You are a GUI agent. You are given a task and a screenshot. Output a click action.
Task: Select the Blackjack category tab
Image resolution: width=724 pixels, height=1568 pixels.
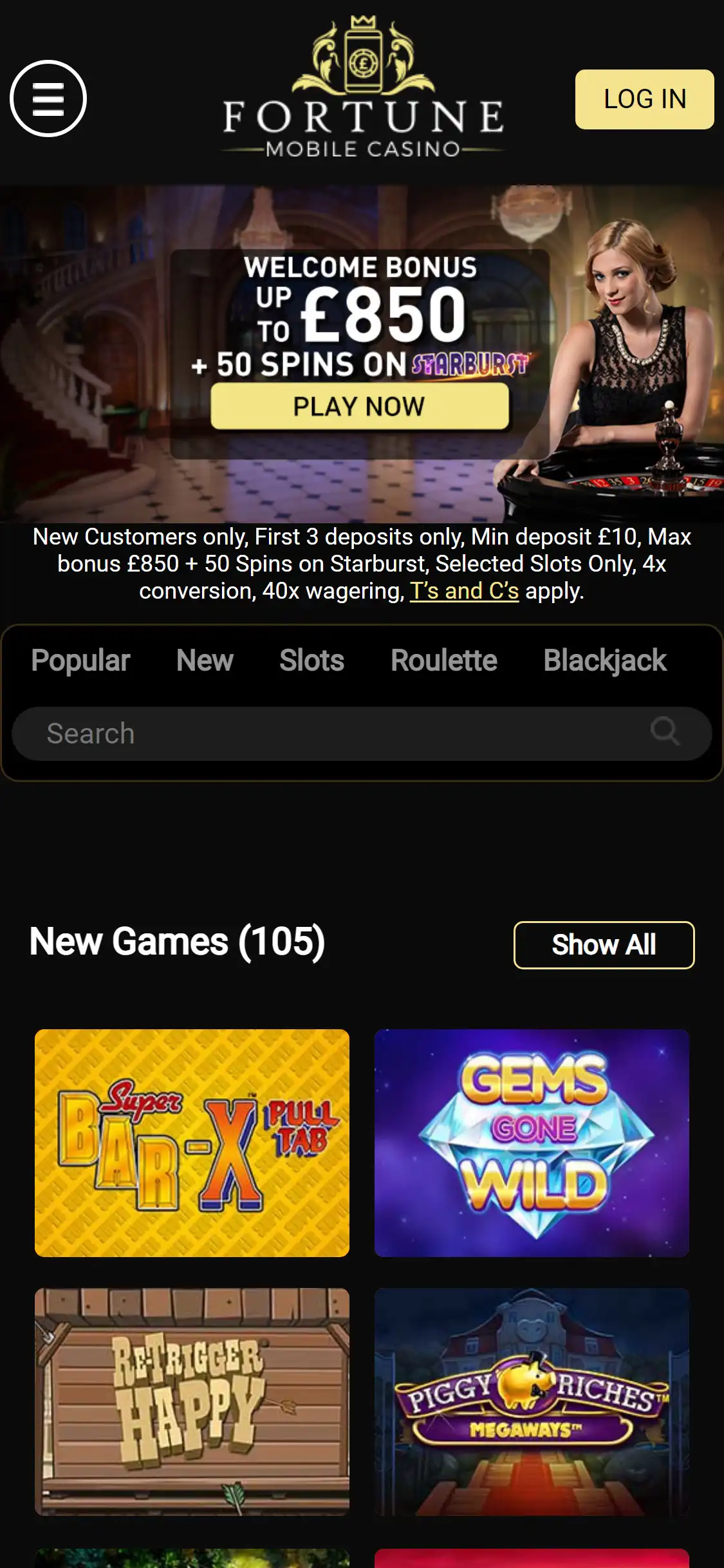(x=605, y=660)
